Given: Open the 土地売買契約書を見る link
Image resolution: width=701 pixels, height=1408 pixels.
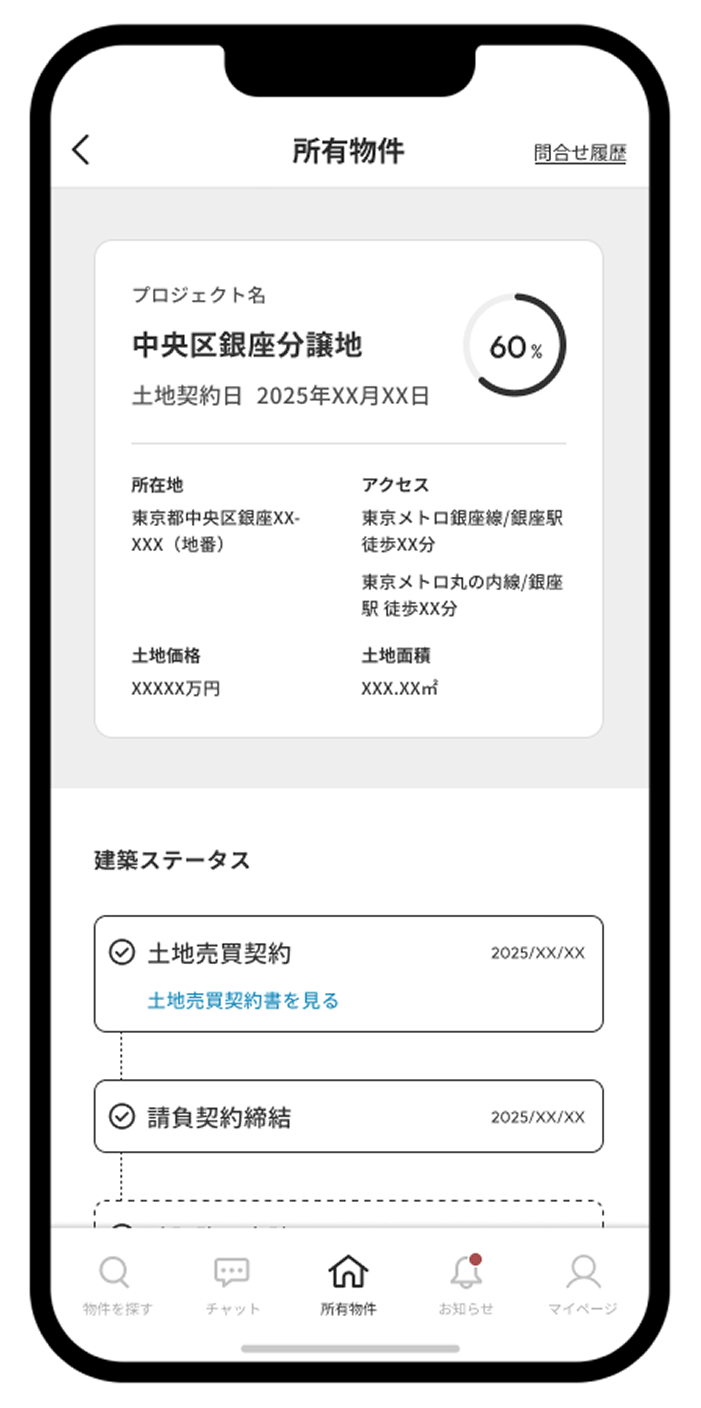Looking at the screenshot, I should tap(243, 1000).
